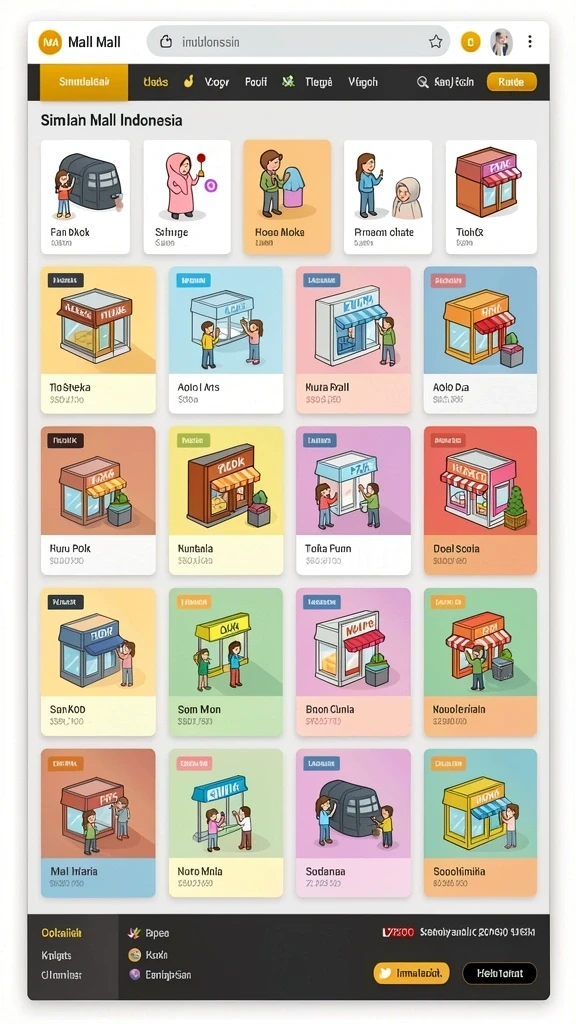The width and height of the screenshot is (576, 1024).
Task: Switch to the Poolf tab
Action: [x=256, y=82]
